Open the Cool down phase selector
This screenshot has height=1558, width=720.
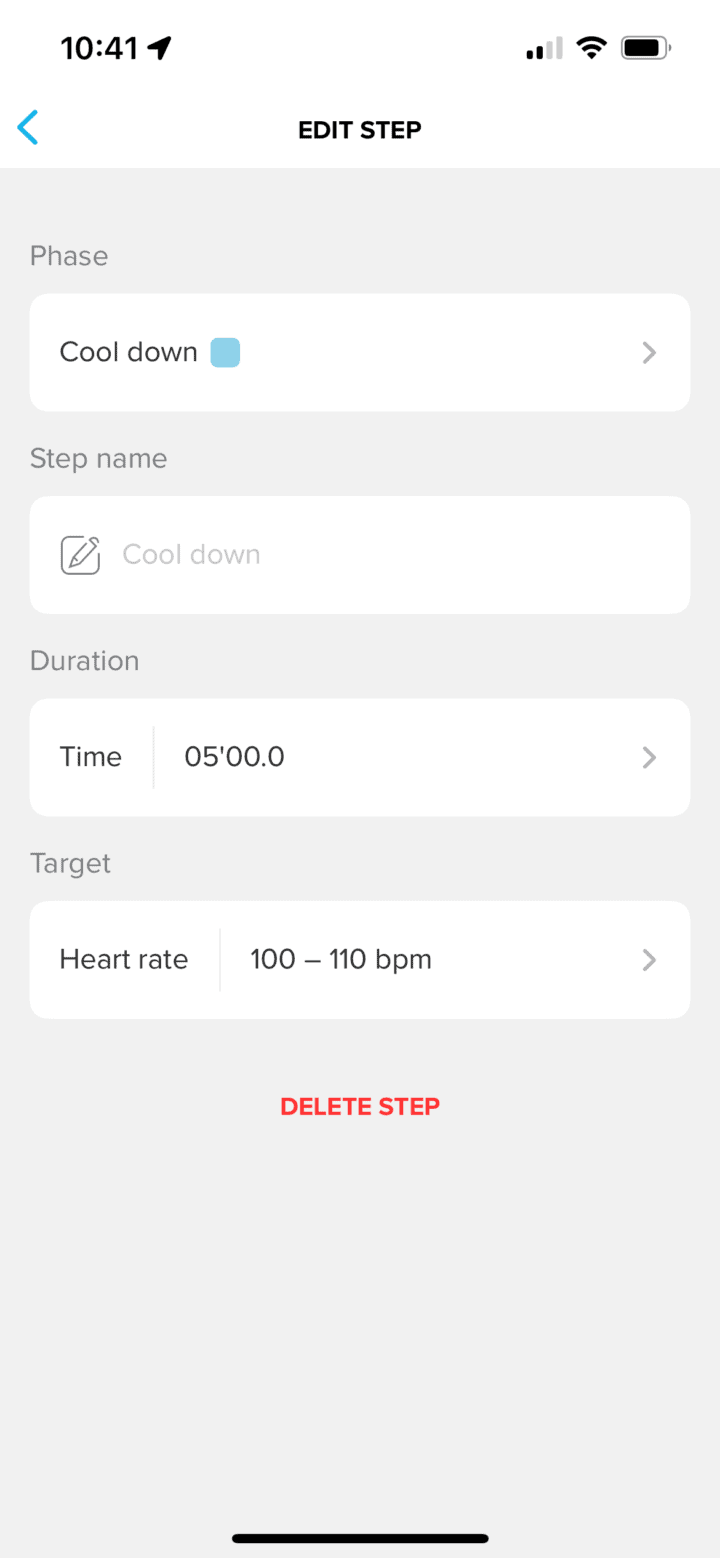click(360, 352)
